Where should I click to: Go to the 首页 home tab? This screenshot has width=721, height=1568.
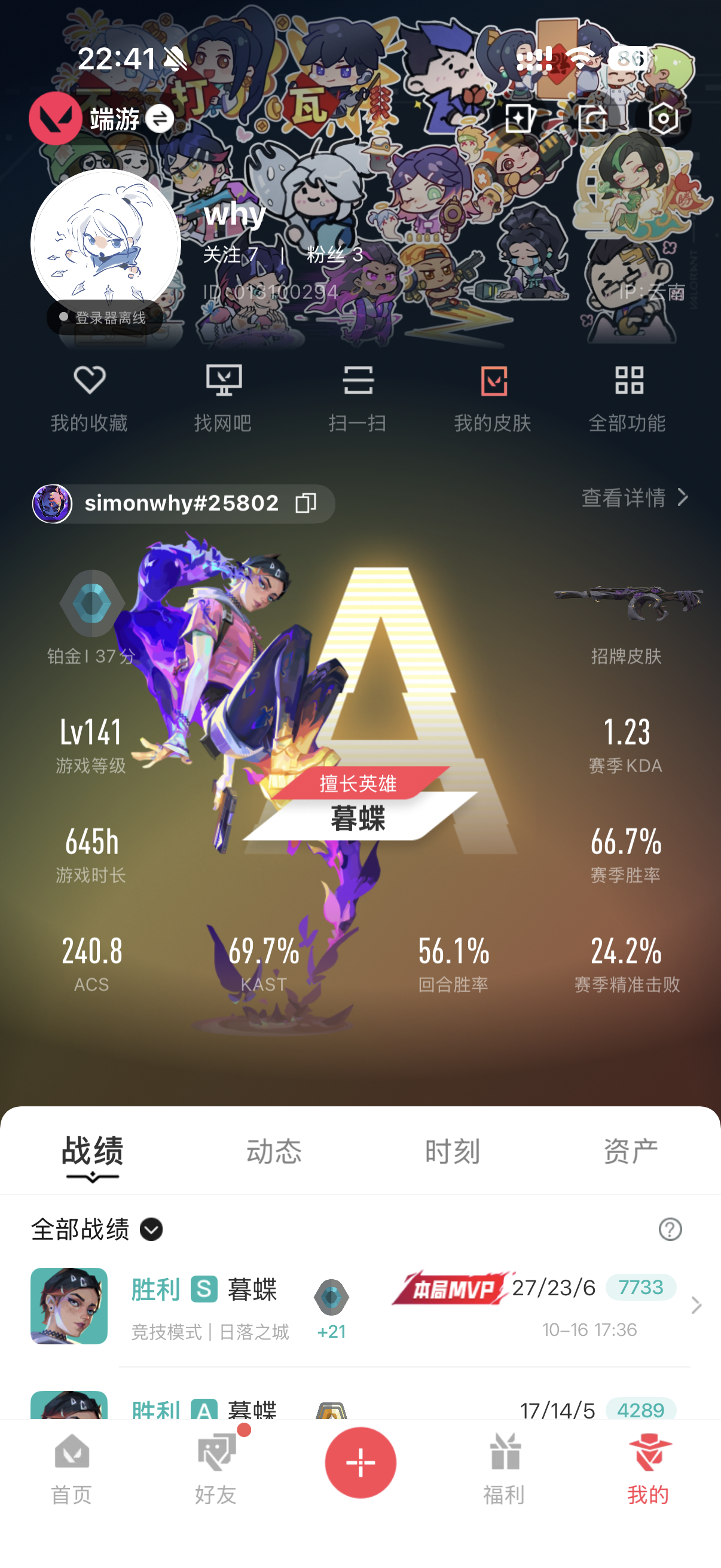(72, 1468)
